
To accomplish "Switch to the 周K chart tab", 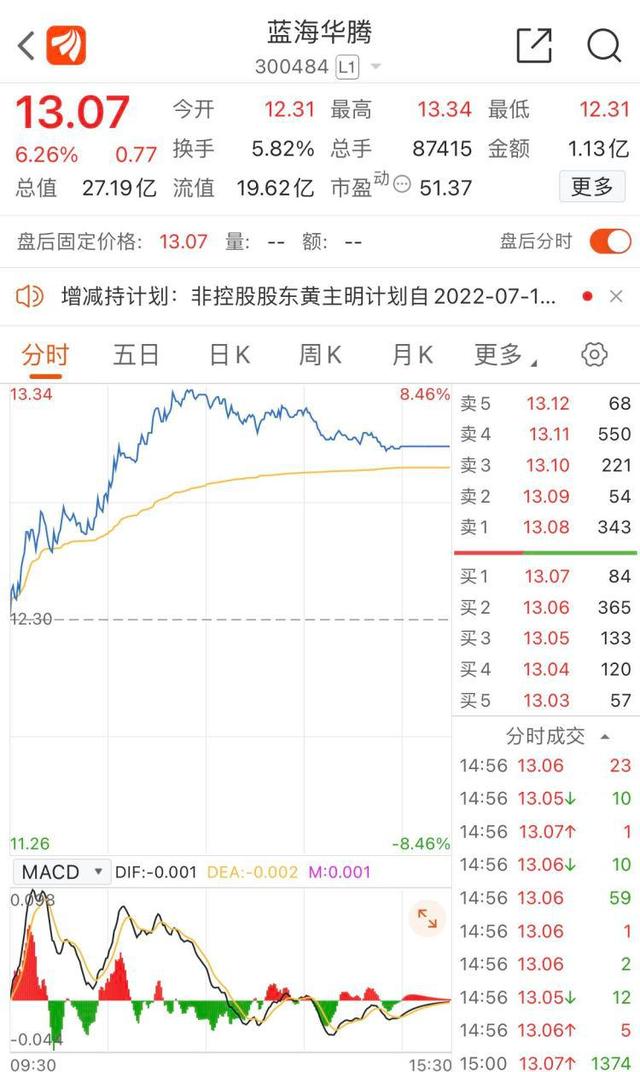I will (x=320, y=355).
